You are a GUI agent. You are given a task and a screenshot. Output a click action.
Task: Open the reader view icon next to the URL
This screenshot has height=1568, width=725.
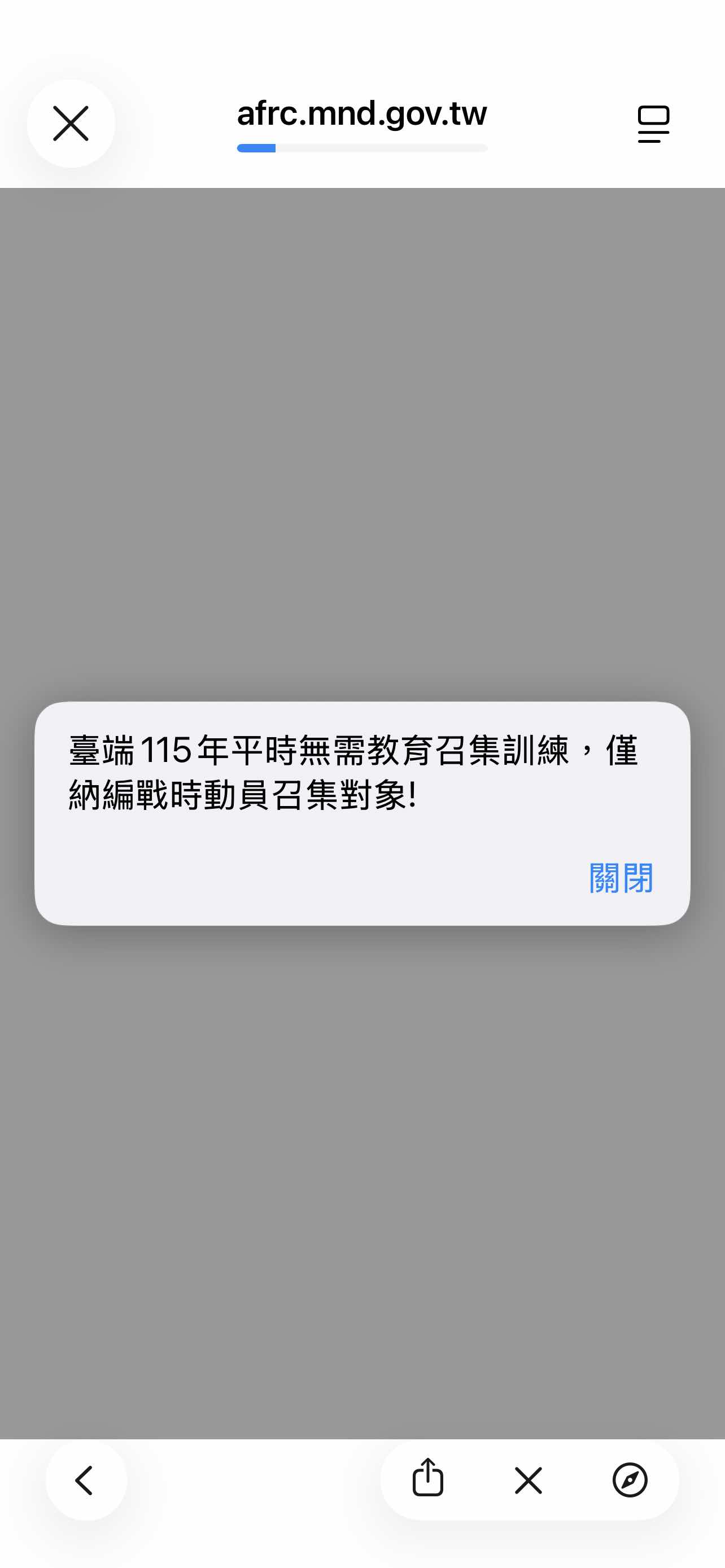click(x=653, y=124)
